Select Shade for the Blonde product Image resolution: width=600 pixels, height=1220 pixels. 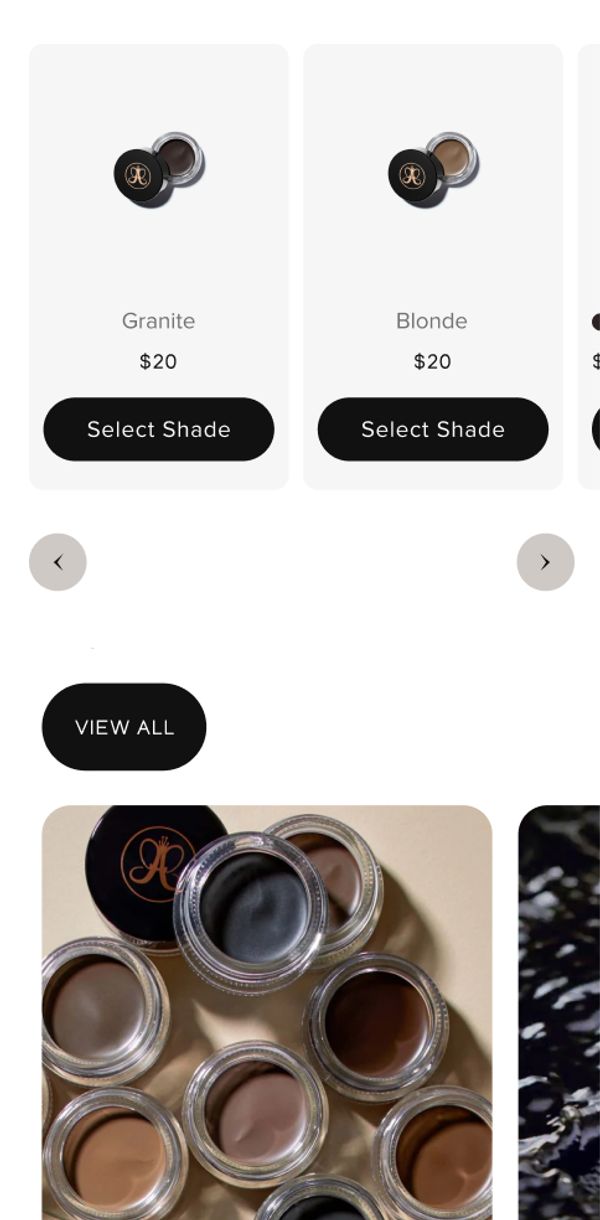tap(432, 429)
